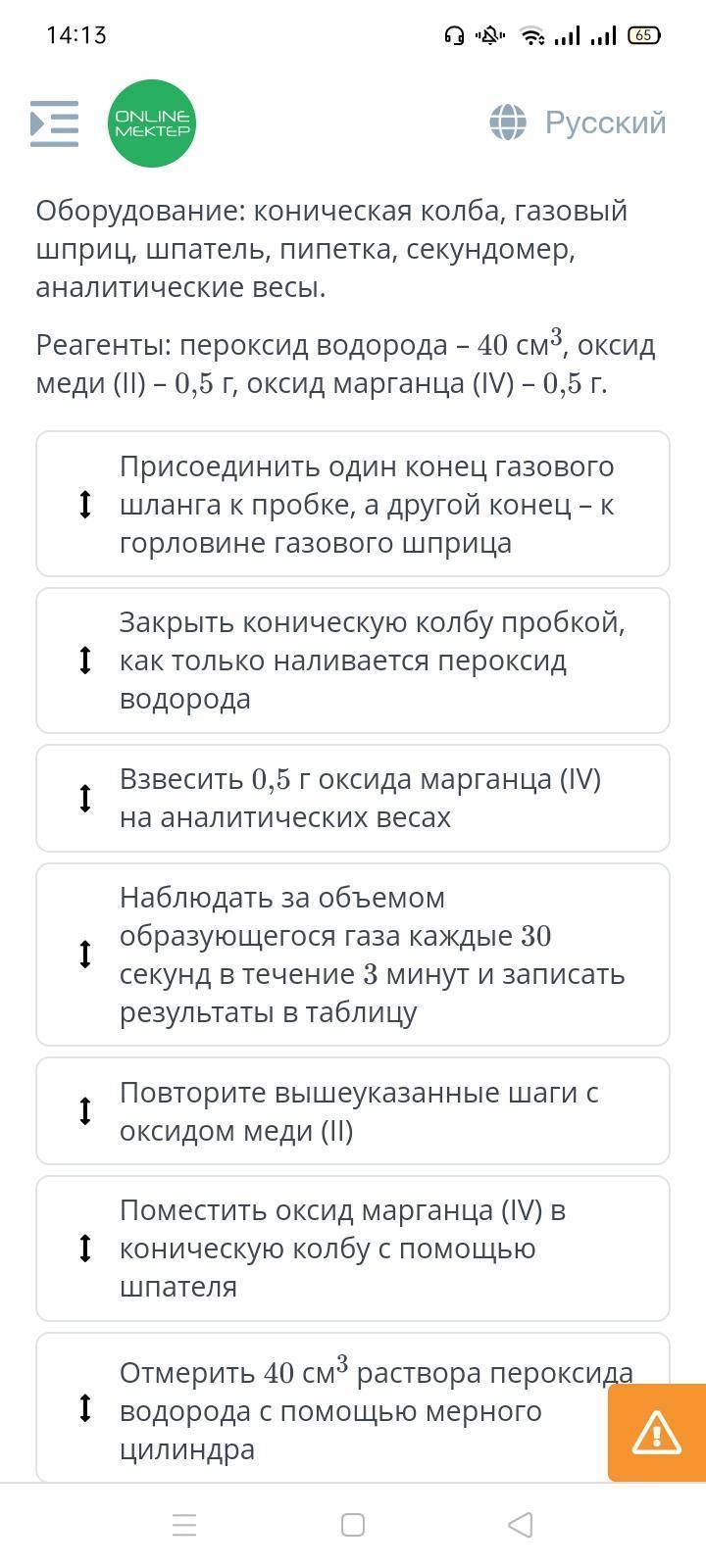Select the step about observing the gas volume

[x=353, y=955]
